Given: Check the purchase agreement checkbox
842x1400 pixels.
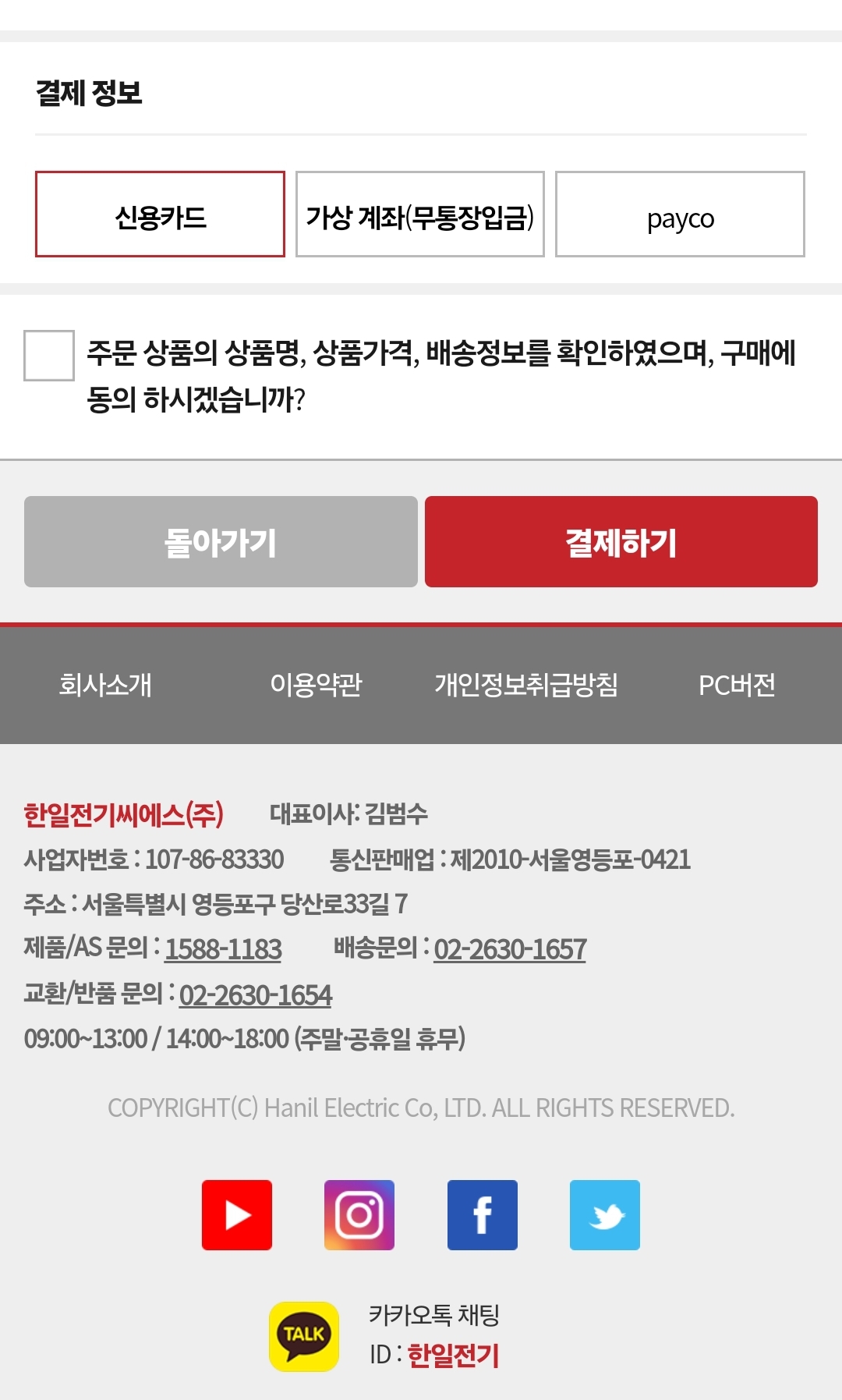Looking at the screenshot, I should 49,356.
